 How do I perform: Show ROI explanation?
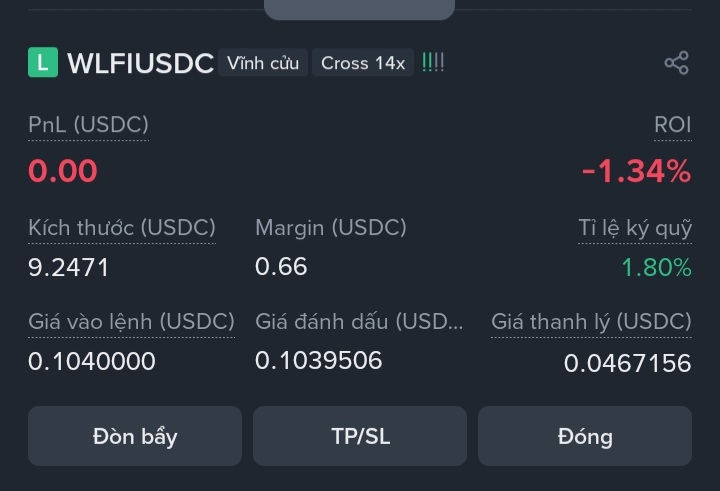672,125
